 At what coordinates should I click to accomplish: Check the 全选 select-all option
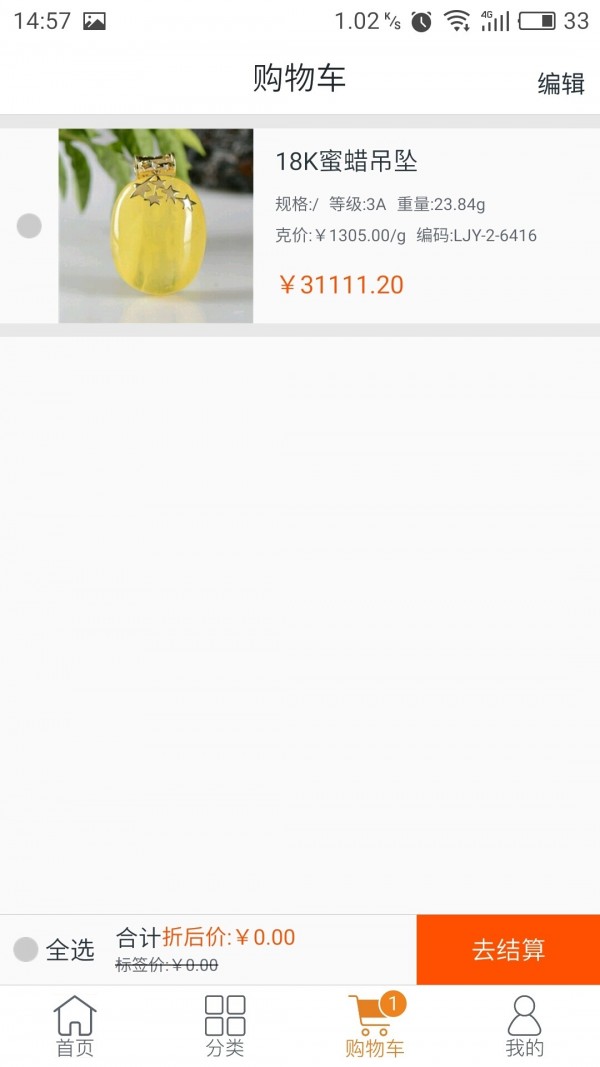point(27,949)
